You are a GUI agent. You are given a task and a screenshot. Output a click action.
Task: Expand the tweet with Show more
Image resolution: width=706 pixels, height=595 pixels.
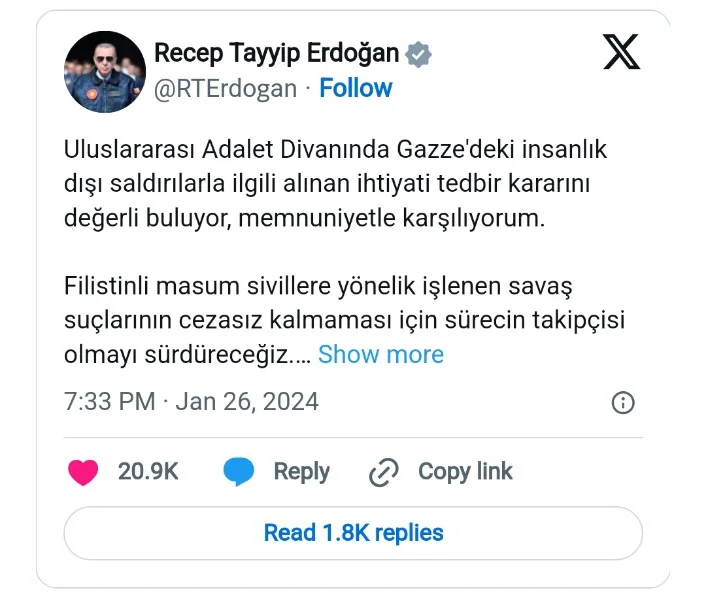pos(380,354)
